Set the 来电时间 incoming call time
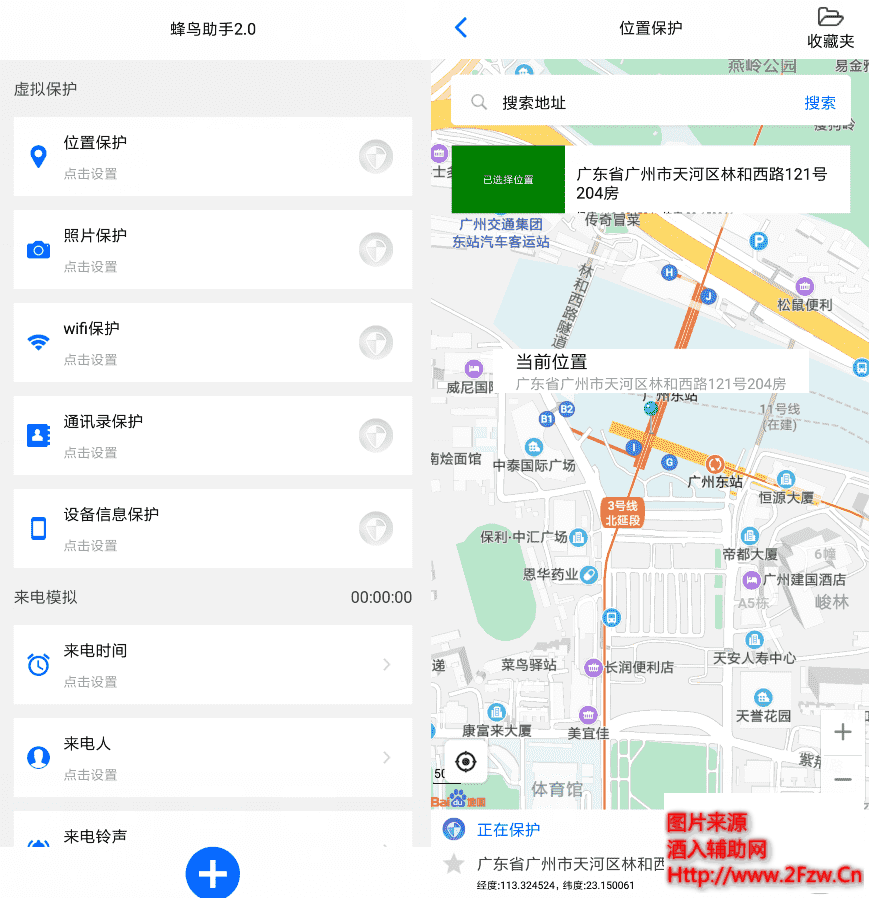869x898 pixels. click(x=212, y=665)
